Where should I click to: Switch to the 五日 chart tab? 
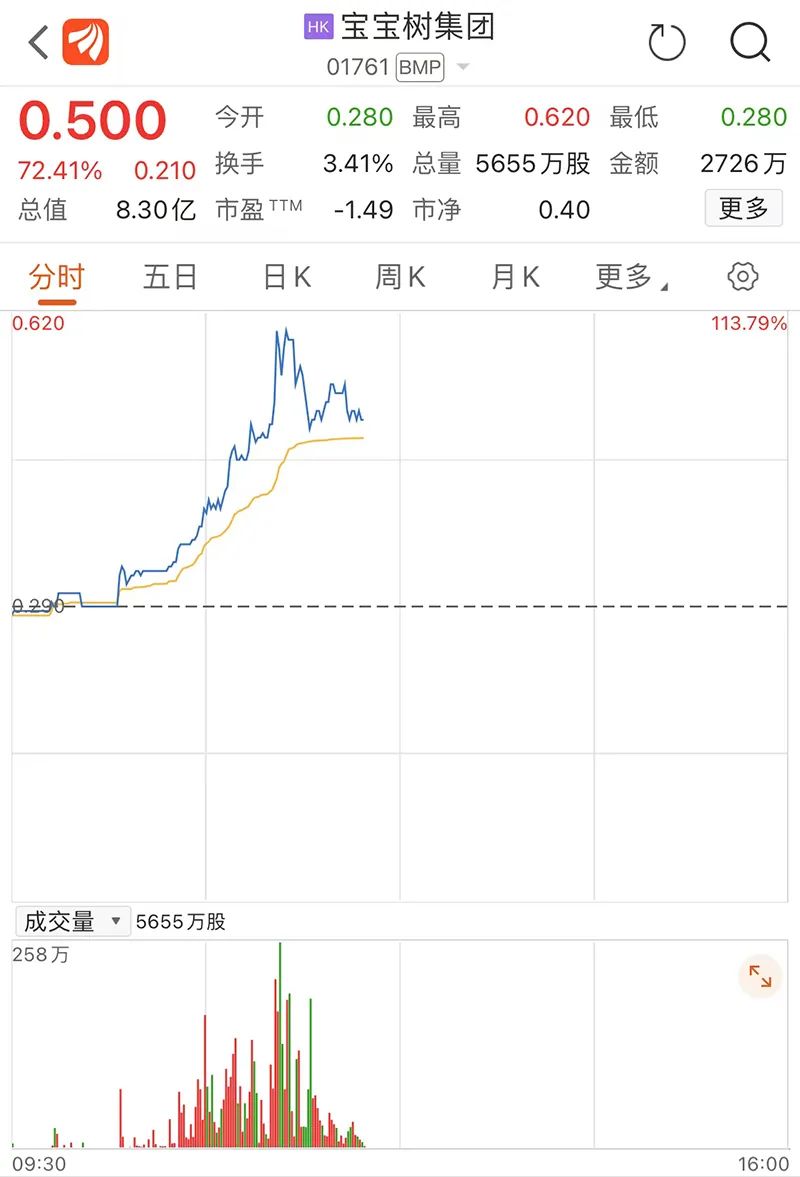[x=170, y=277]
